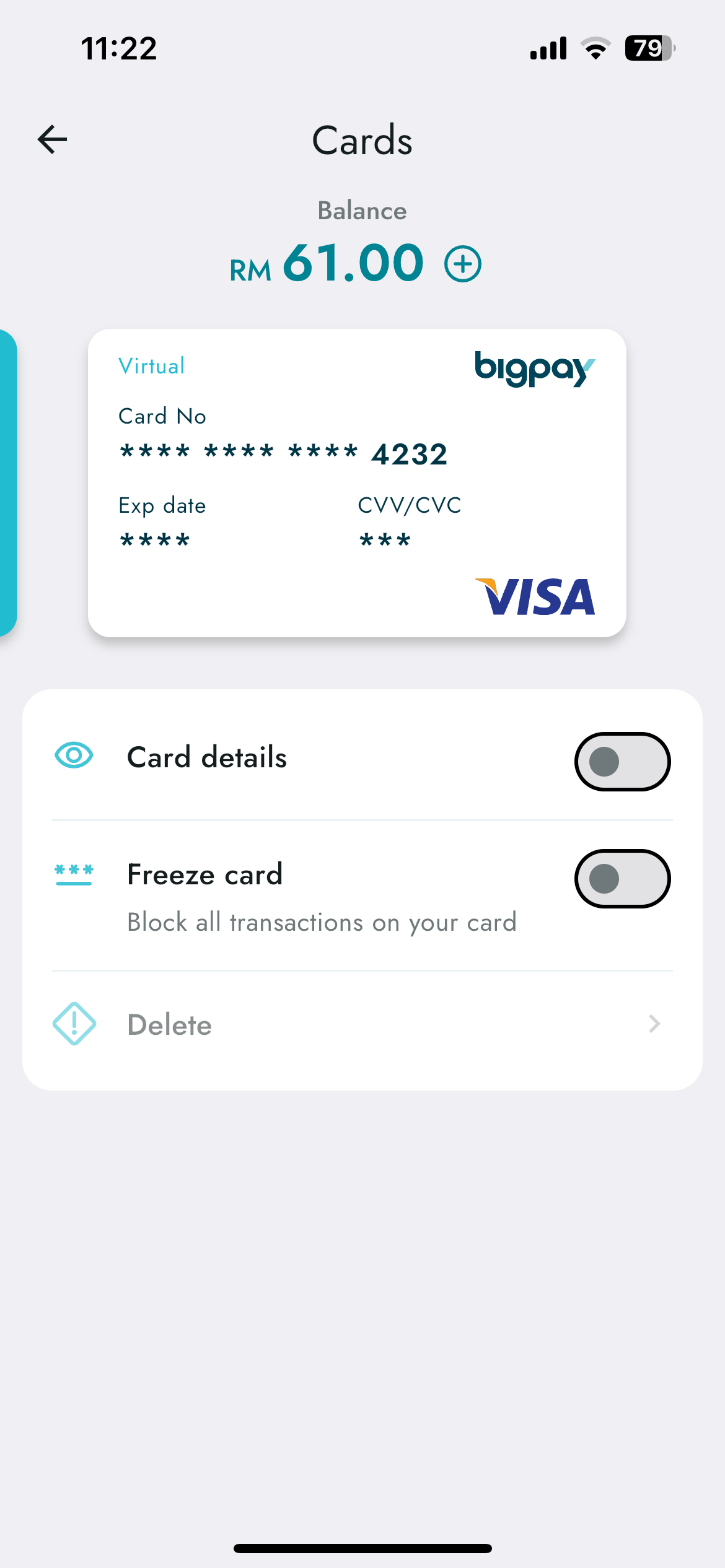The image size is (725, 1568).
Task: Tap the asterisks icon beside Freeze card
Action: click(x=73, y=874)
